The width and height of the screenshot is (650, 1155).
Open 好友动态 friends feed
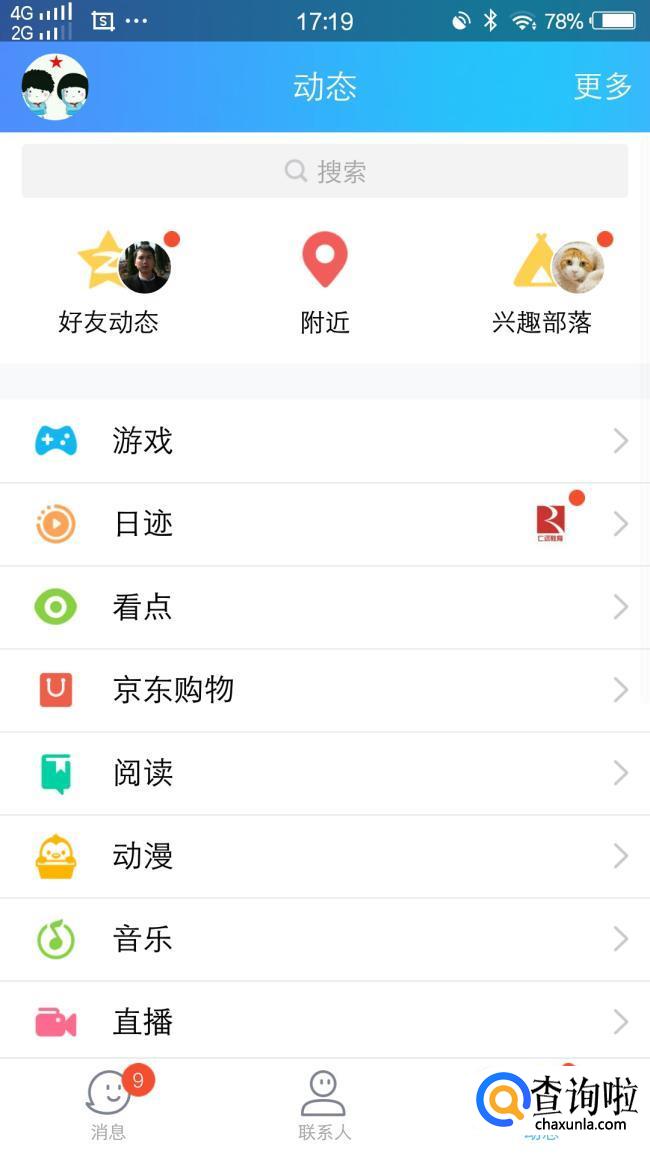[x=109, y=283]
